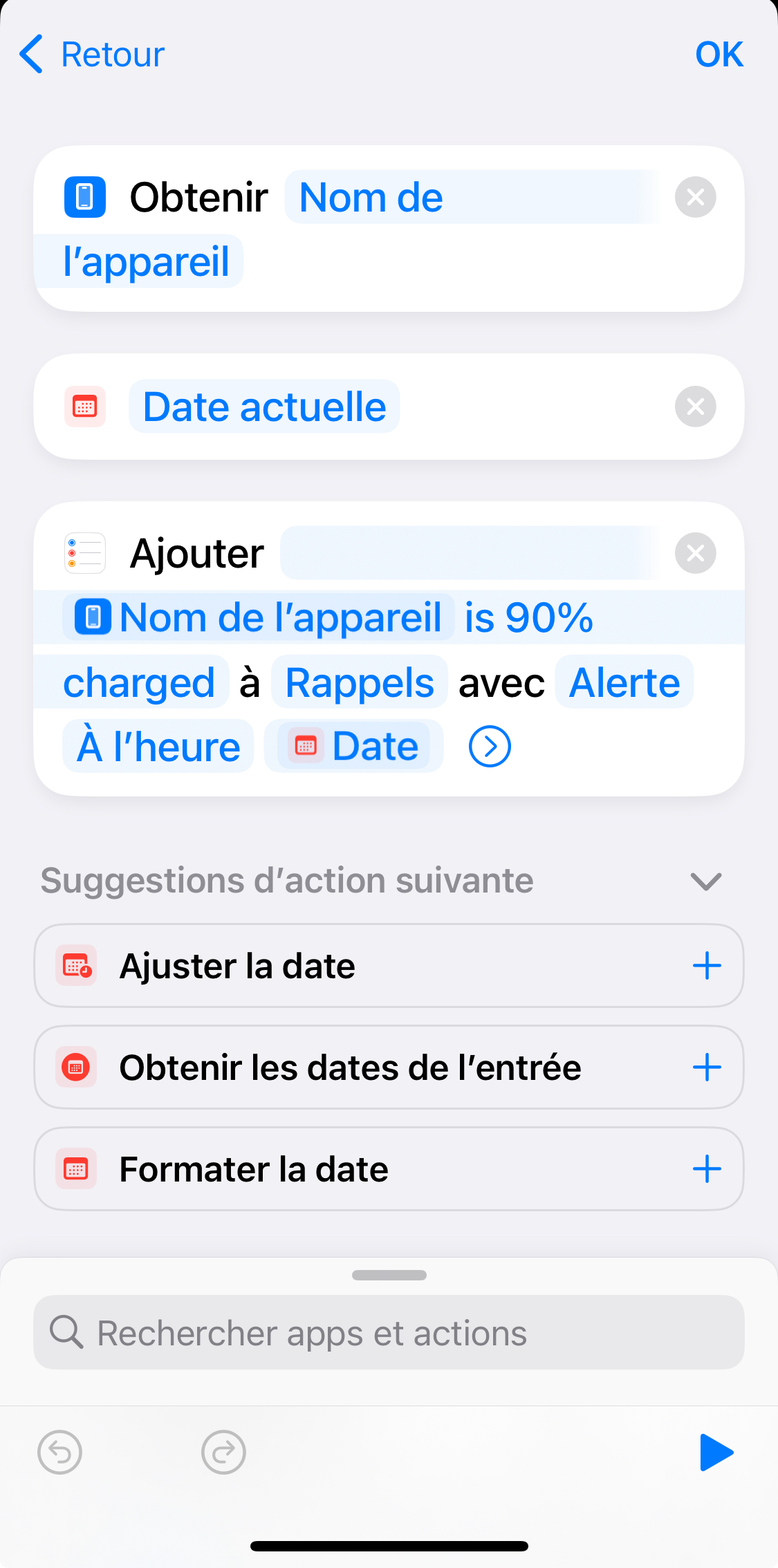Edit the Date variable in the reminder
This screenshot has width=778, height=1568.
tap(355, 747)
